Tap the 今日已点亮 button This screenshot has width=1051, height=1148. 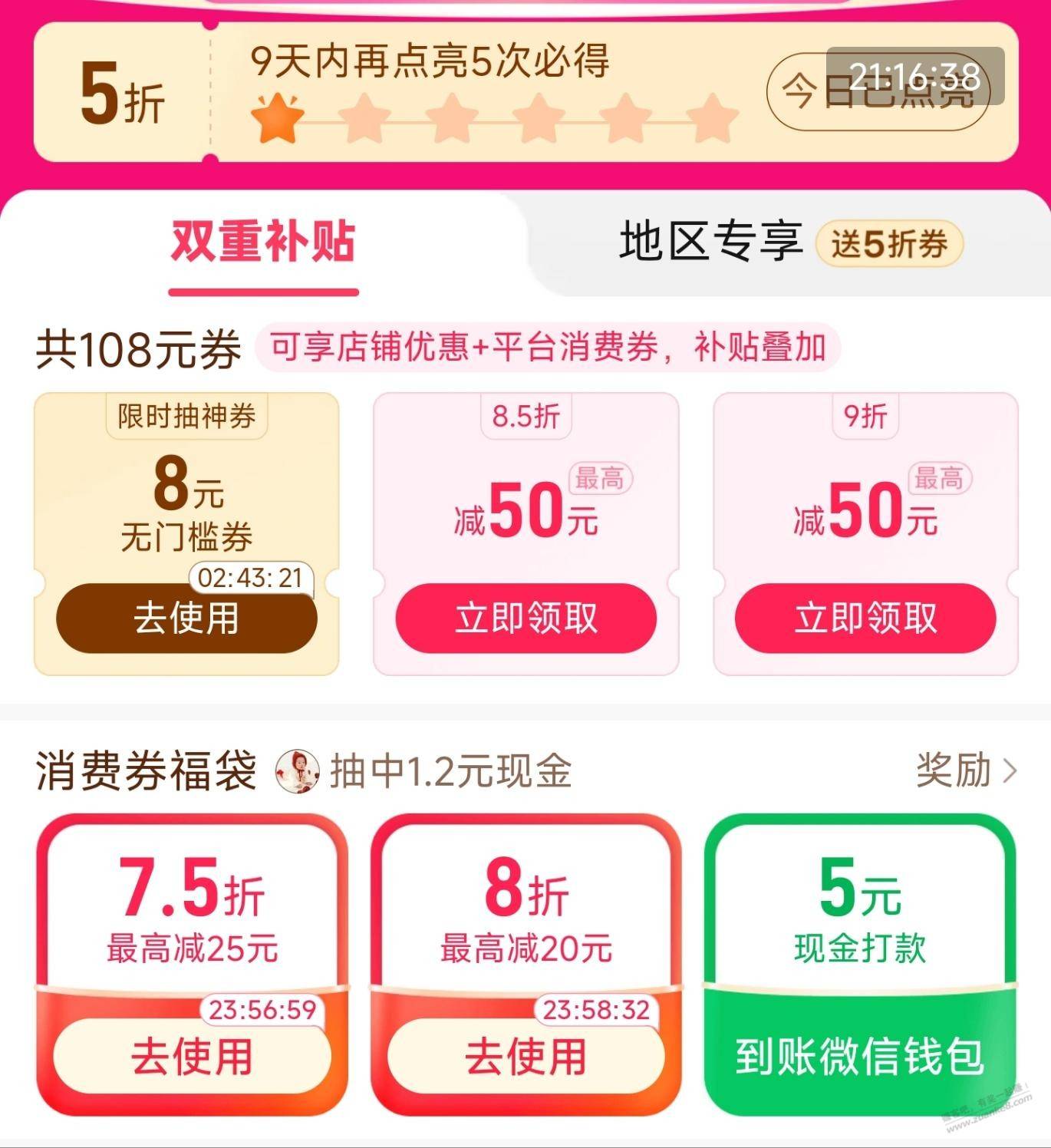point(877,94)
